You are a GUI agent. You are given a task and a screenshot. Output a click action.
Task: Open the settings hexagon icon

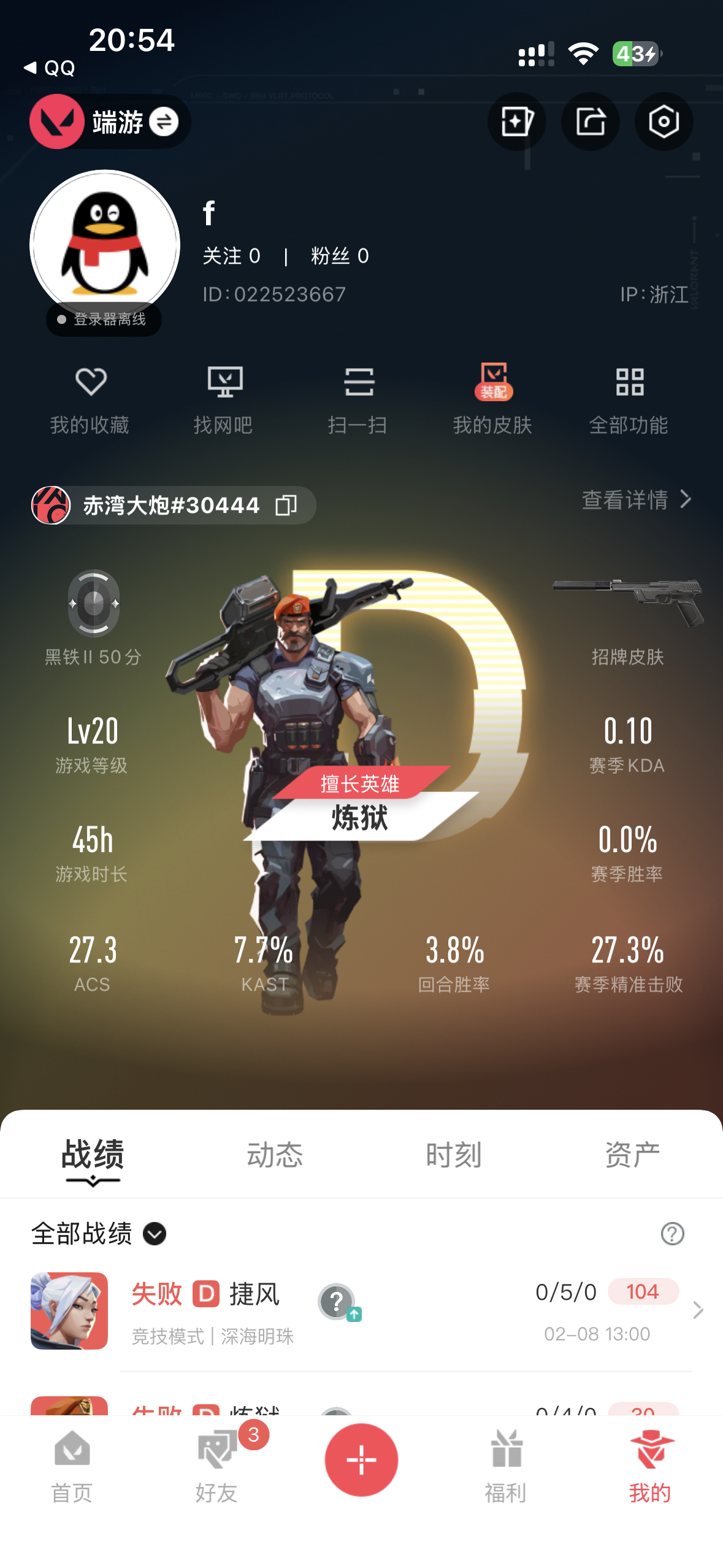664,121
